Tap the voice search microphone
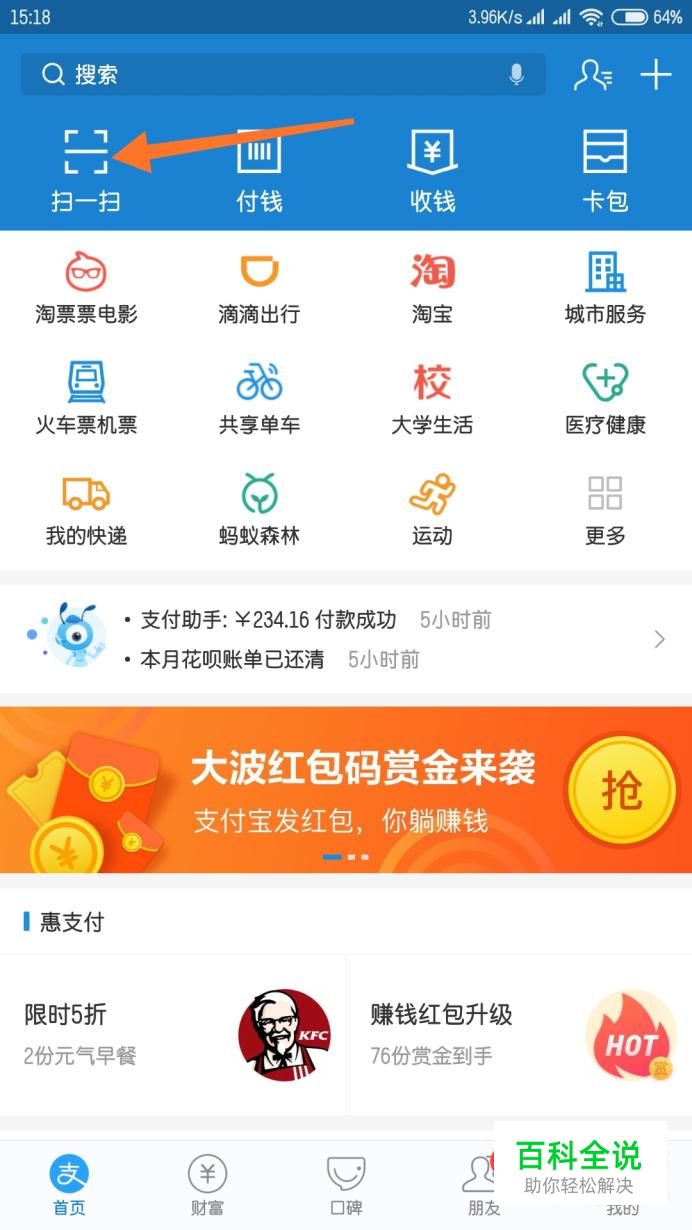Viewport: 692px width, 1230px height. pyautogui.click(x=516, y=75)
